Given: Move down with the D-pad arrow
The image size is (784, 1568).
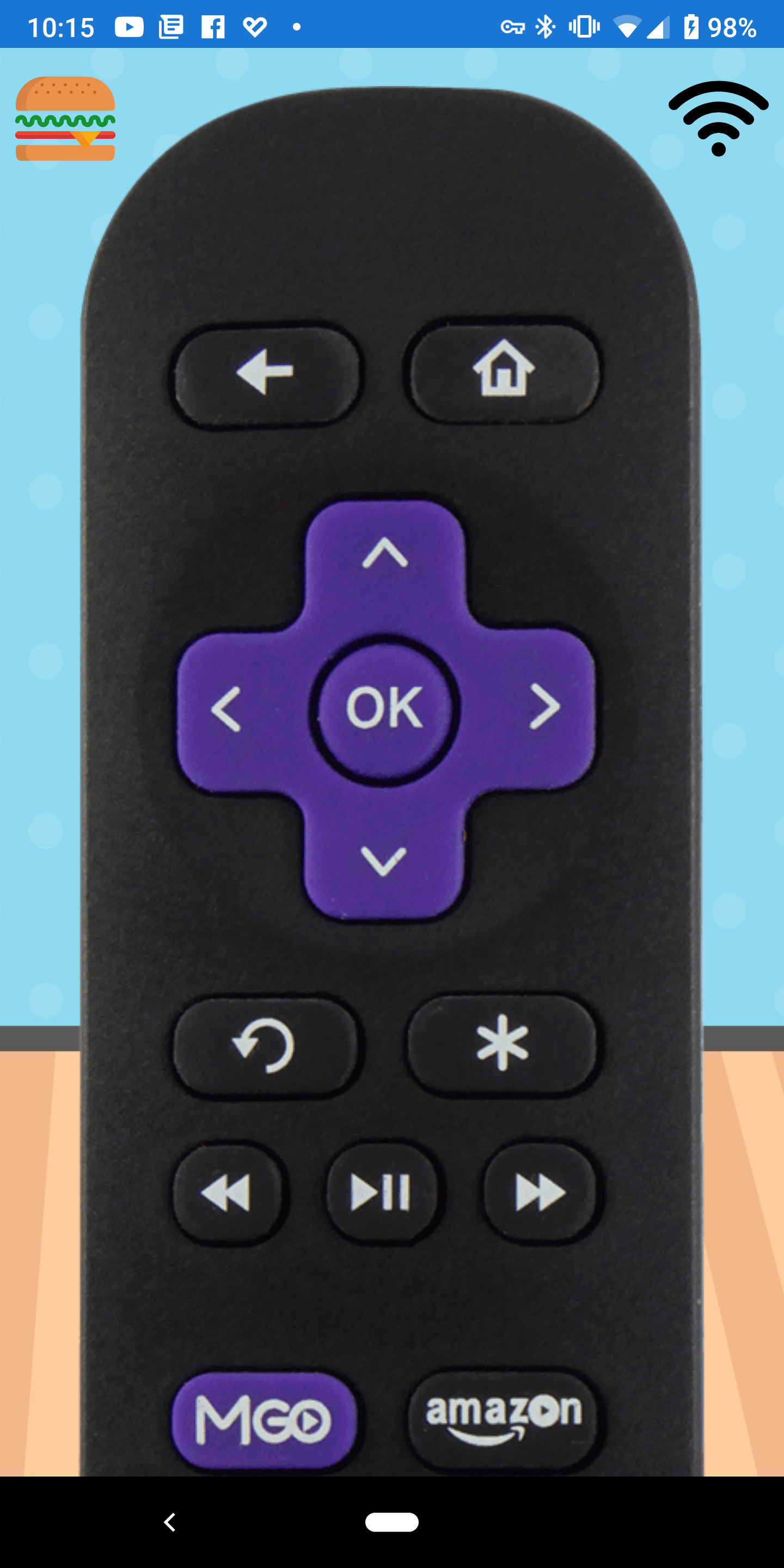Looking at the screenshot, I should (x=383, y=861).
